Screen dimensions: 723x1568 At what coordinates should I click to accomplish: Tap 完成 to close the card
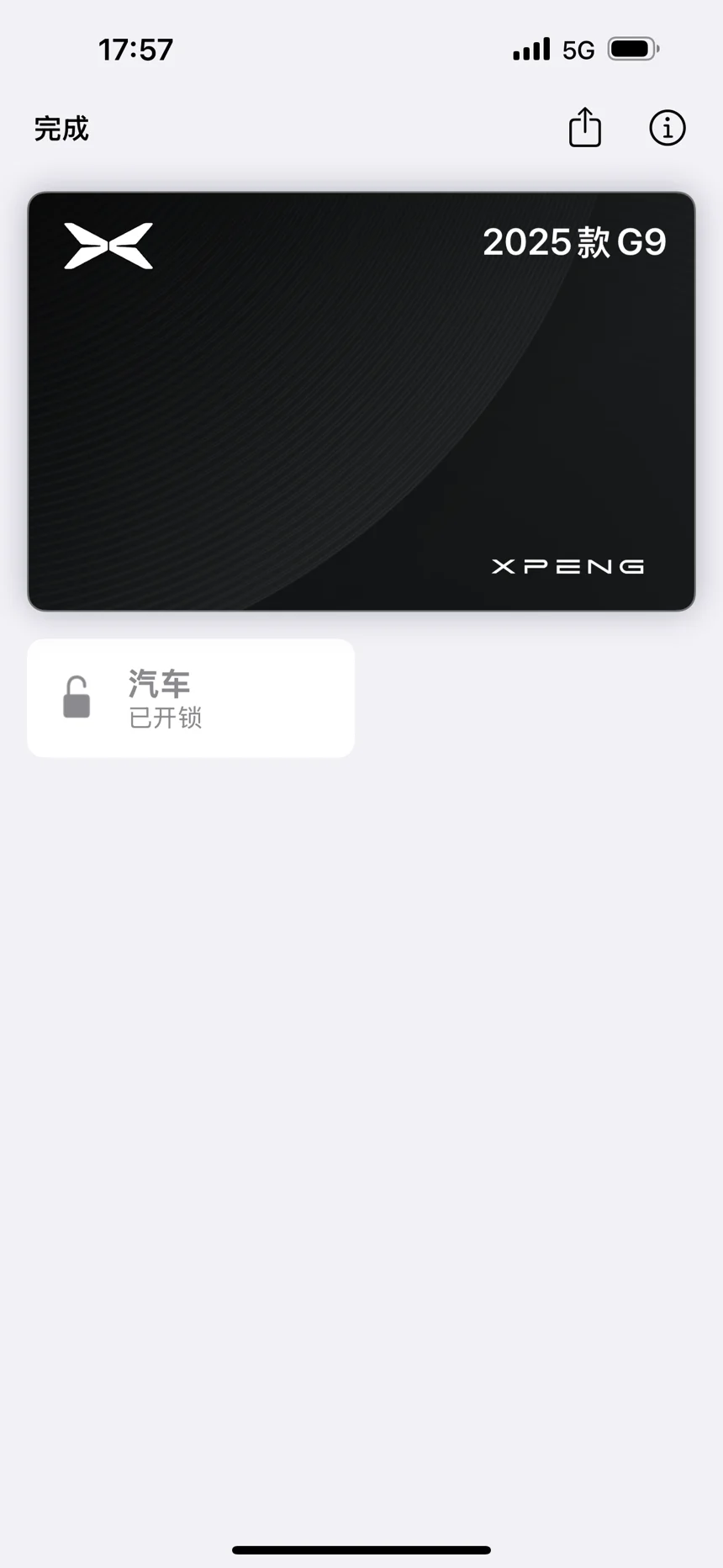coord(61,129)
